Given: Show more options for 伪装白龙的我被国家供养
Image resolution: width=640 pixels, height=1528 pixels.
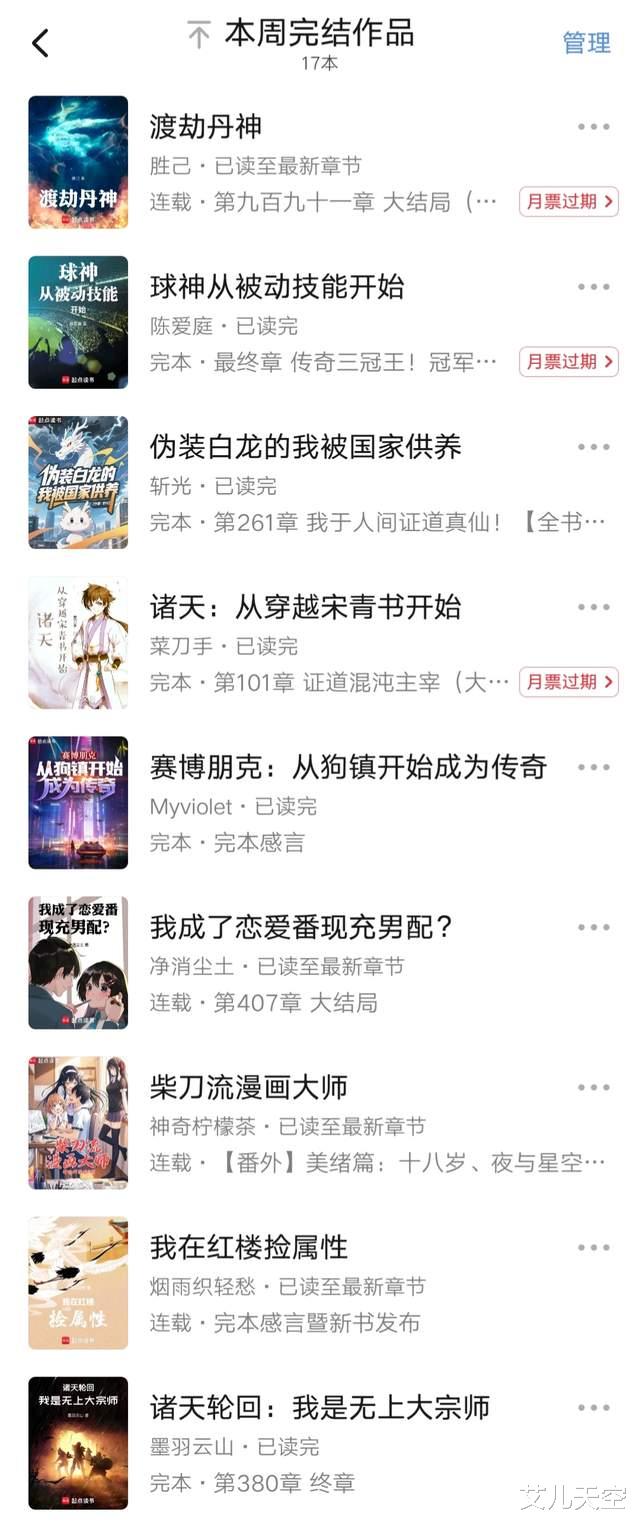Looking at the screenshot, I should tap(593, 447).
